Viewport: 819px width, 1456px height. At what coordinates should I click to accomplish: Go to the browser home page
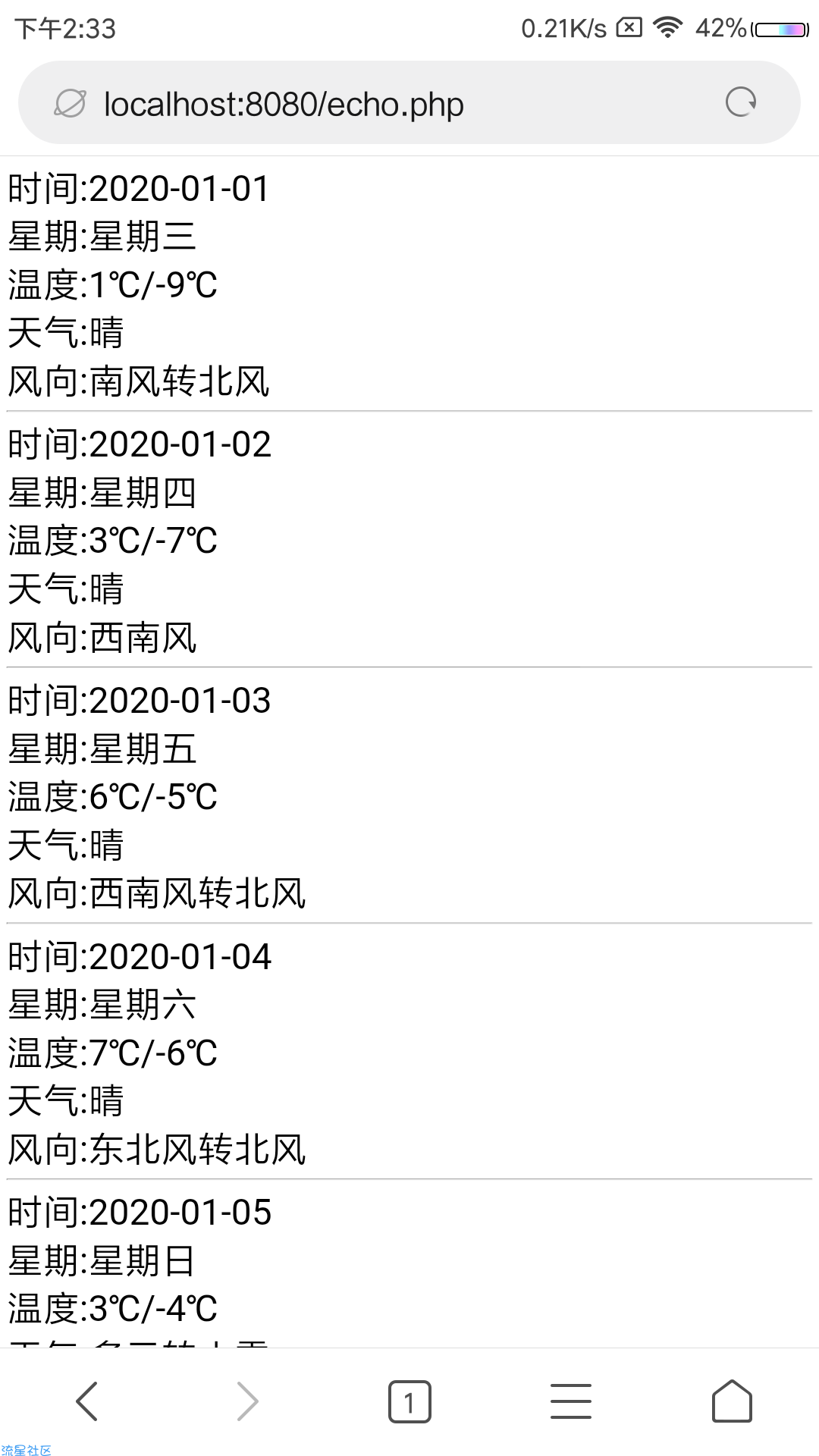(732, 1401)
